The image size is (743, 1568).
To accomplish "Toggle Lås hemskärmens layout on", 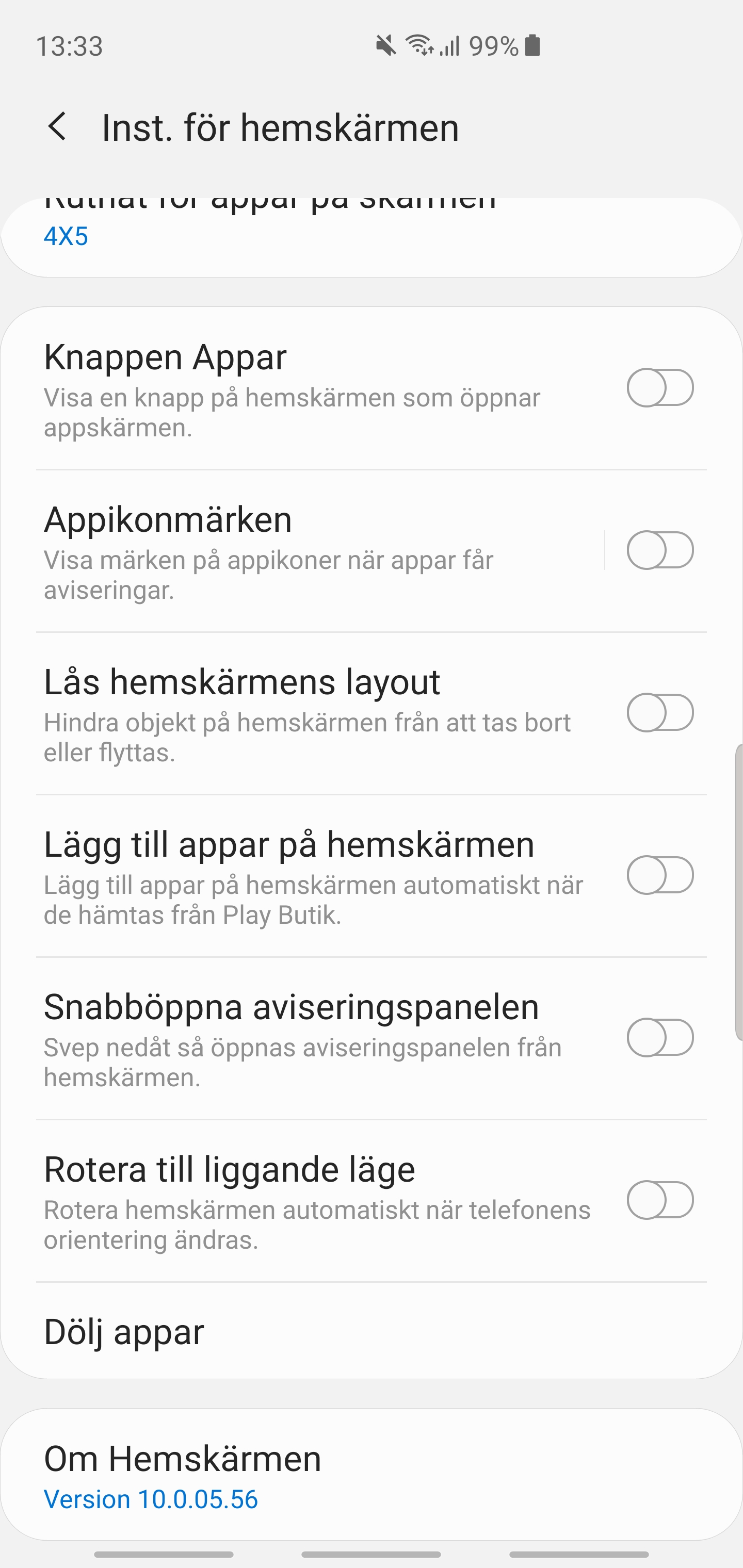I will (x=660, y=713).
